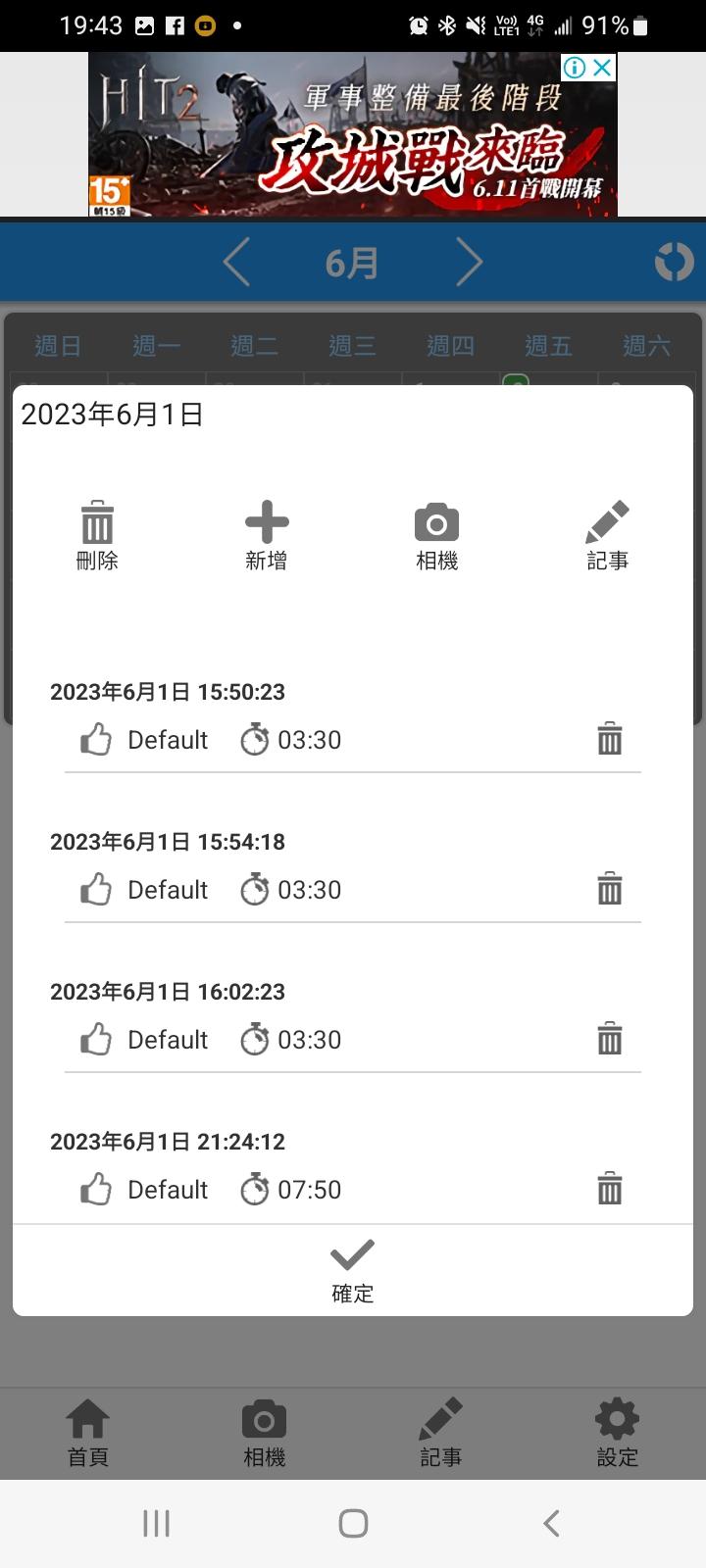The height and width of the screenshot is (1568, 706).
Task: Close the HIT2 ad banner
Action: coord(602,68)
